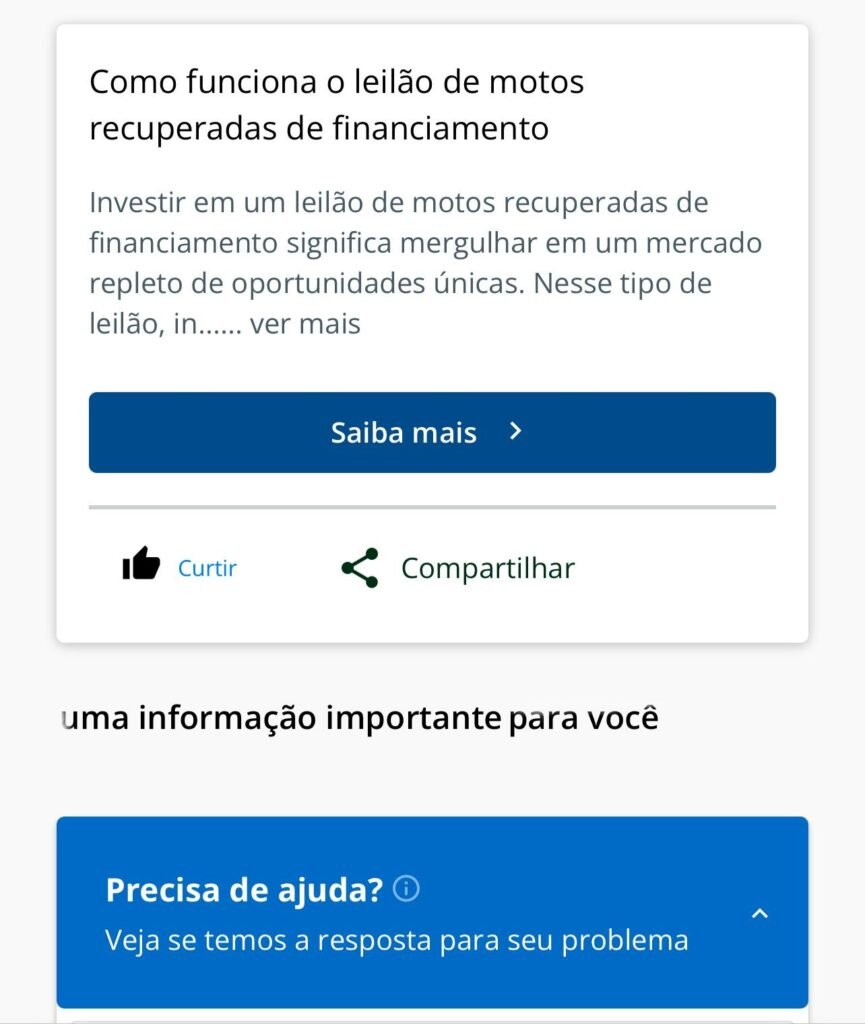Tap the Saiba mais button
The image size is (865, 1024).
point(432,432)
